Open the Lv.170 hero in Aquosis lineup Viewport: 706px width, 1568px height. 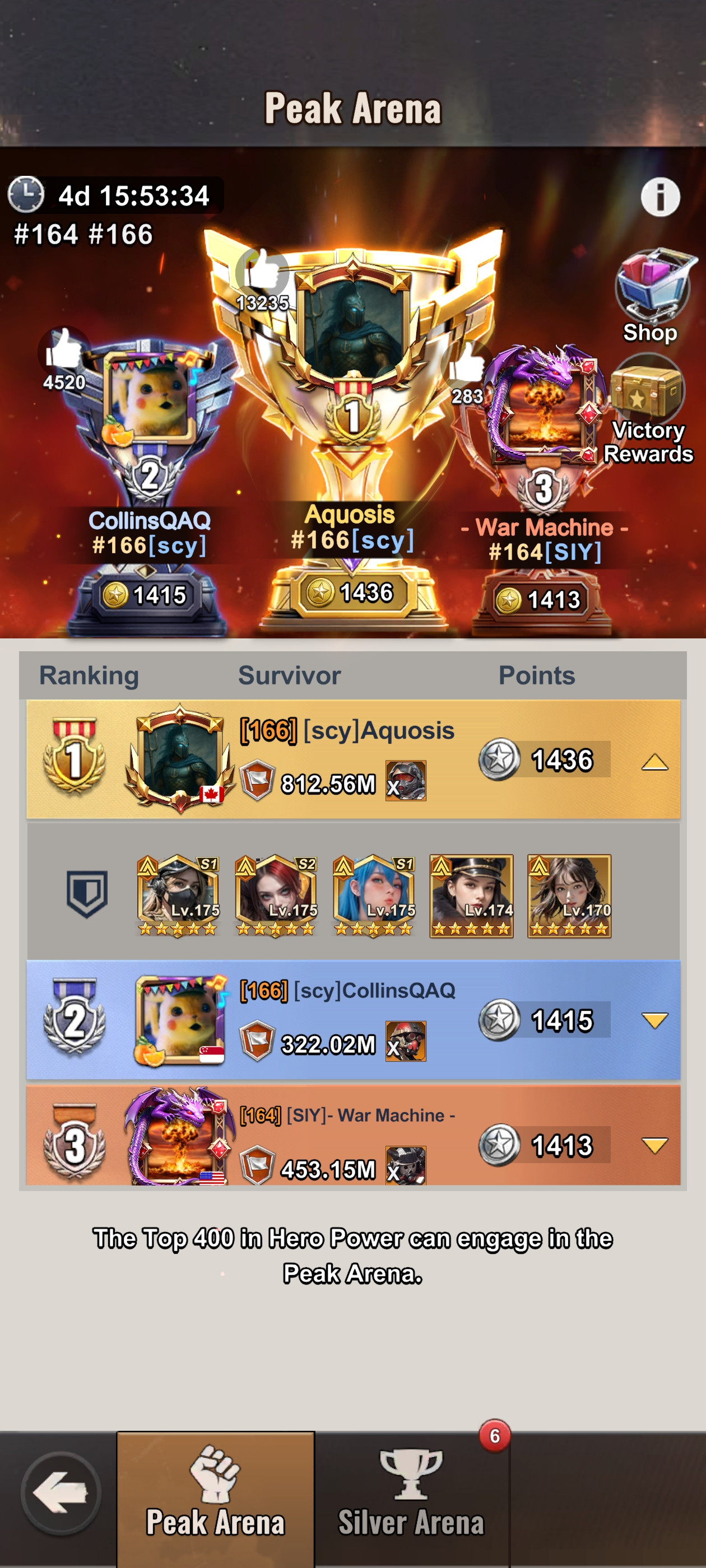(x=568, y=895)
